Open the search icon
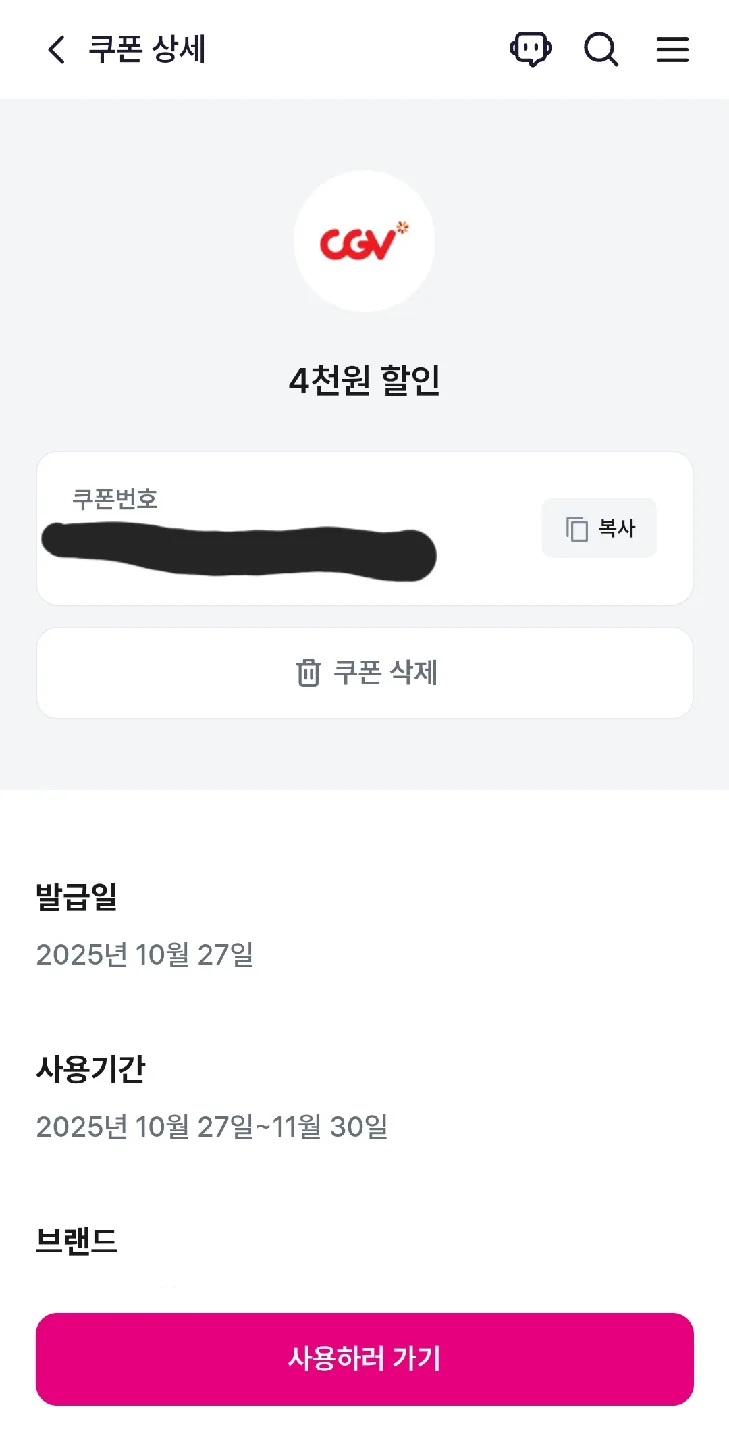This screenshot has width=729, height=1440. point(601,49)
